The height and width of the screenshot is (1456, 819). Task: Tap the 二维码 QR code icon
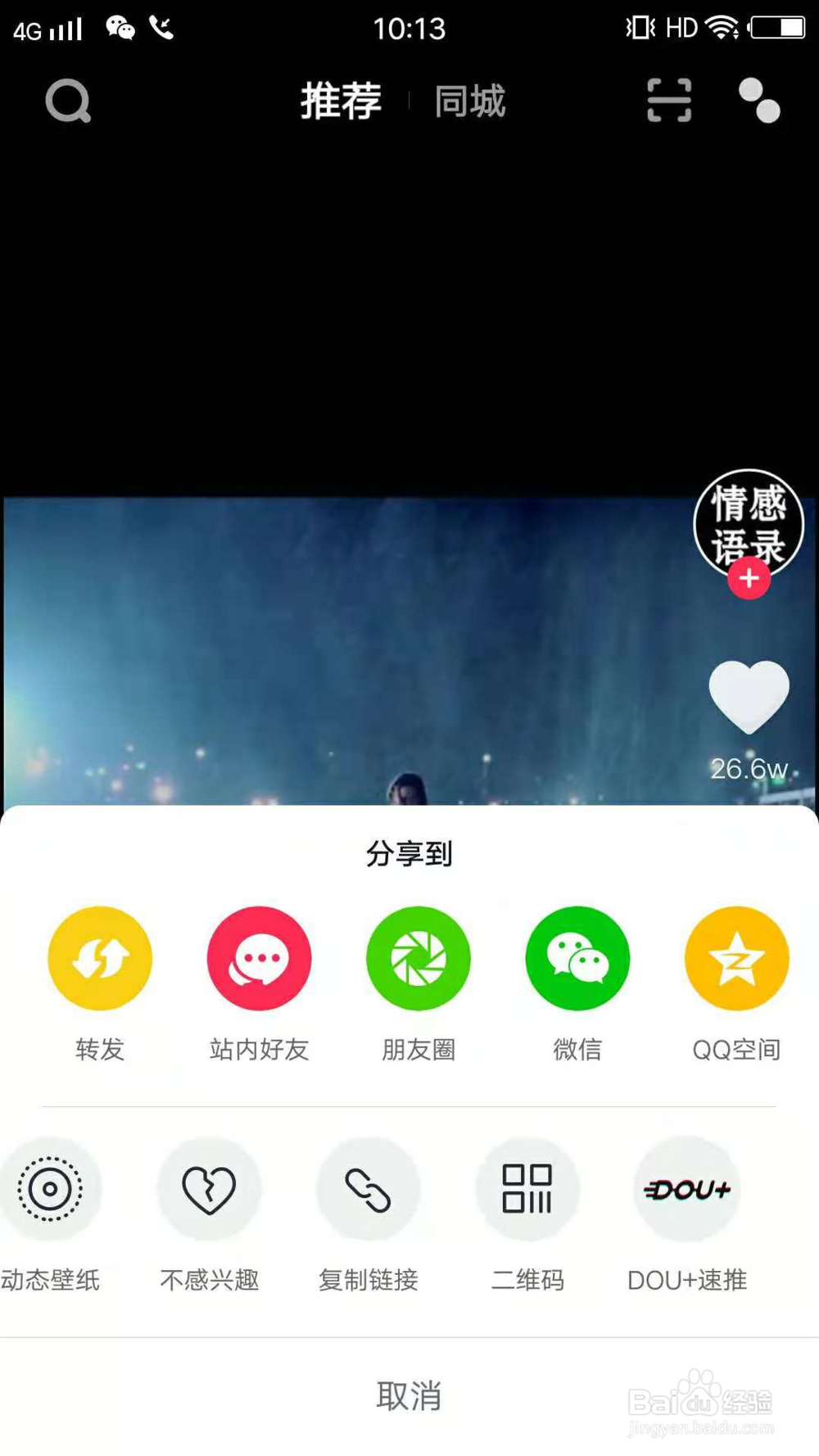tap(528, 1187)
